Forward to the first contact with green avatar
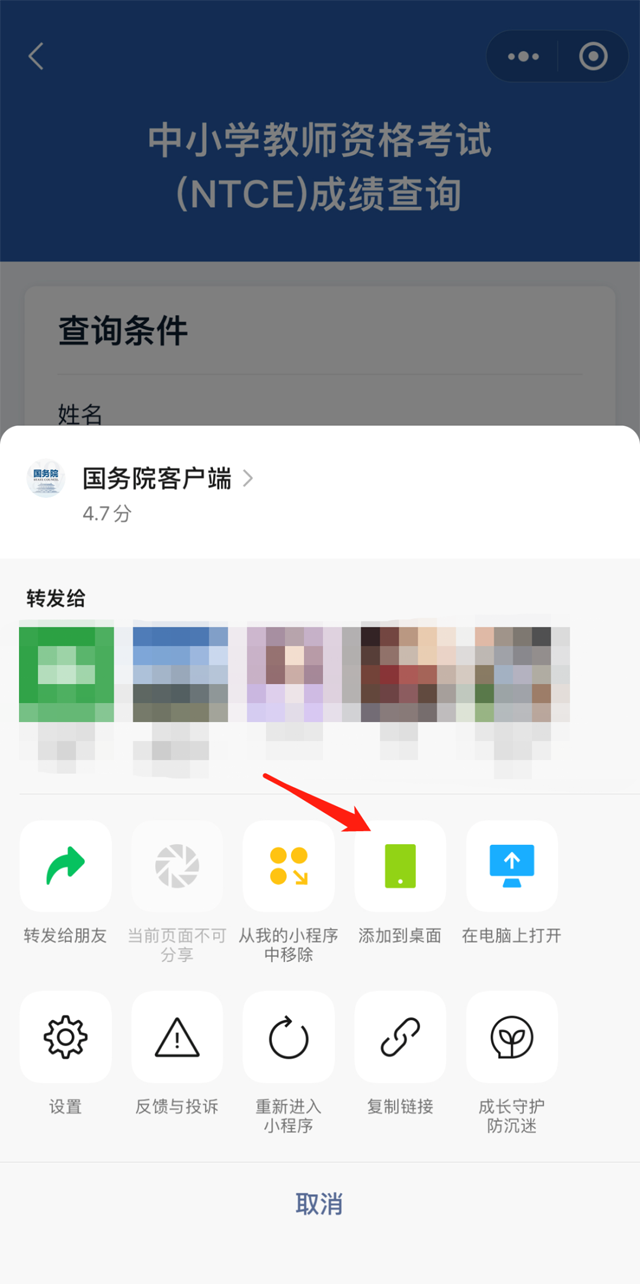 click(x=66, y=674)
